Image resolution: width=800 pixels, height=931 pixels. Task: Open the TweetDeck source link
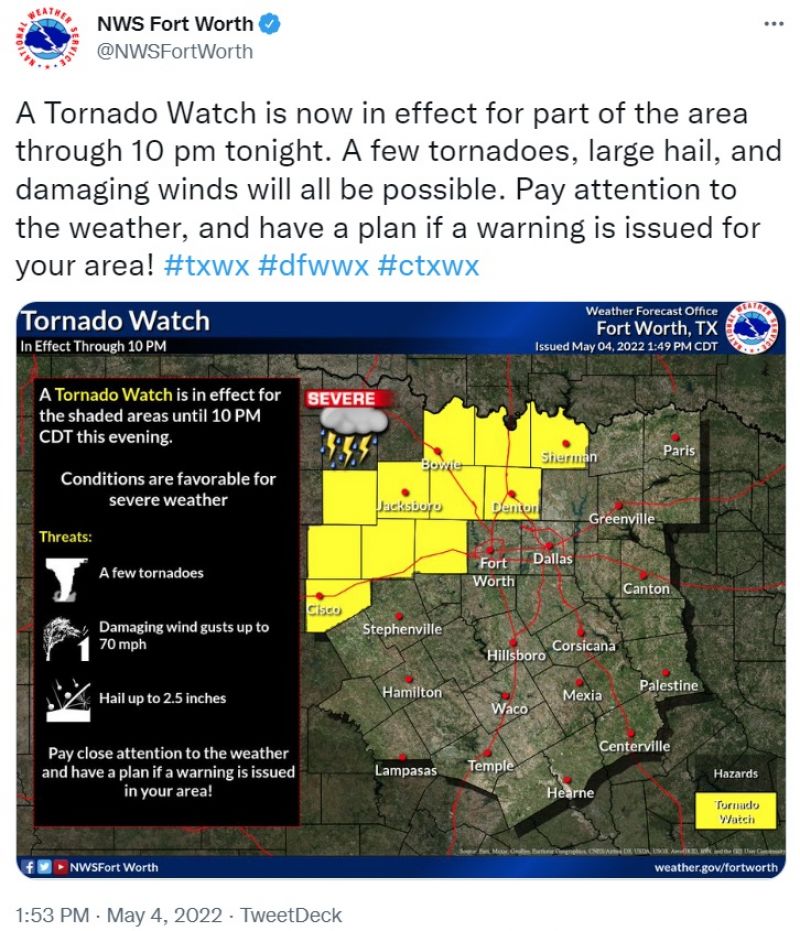coord(292,914)
